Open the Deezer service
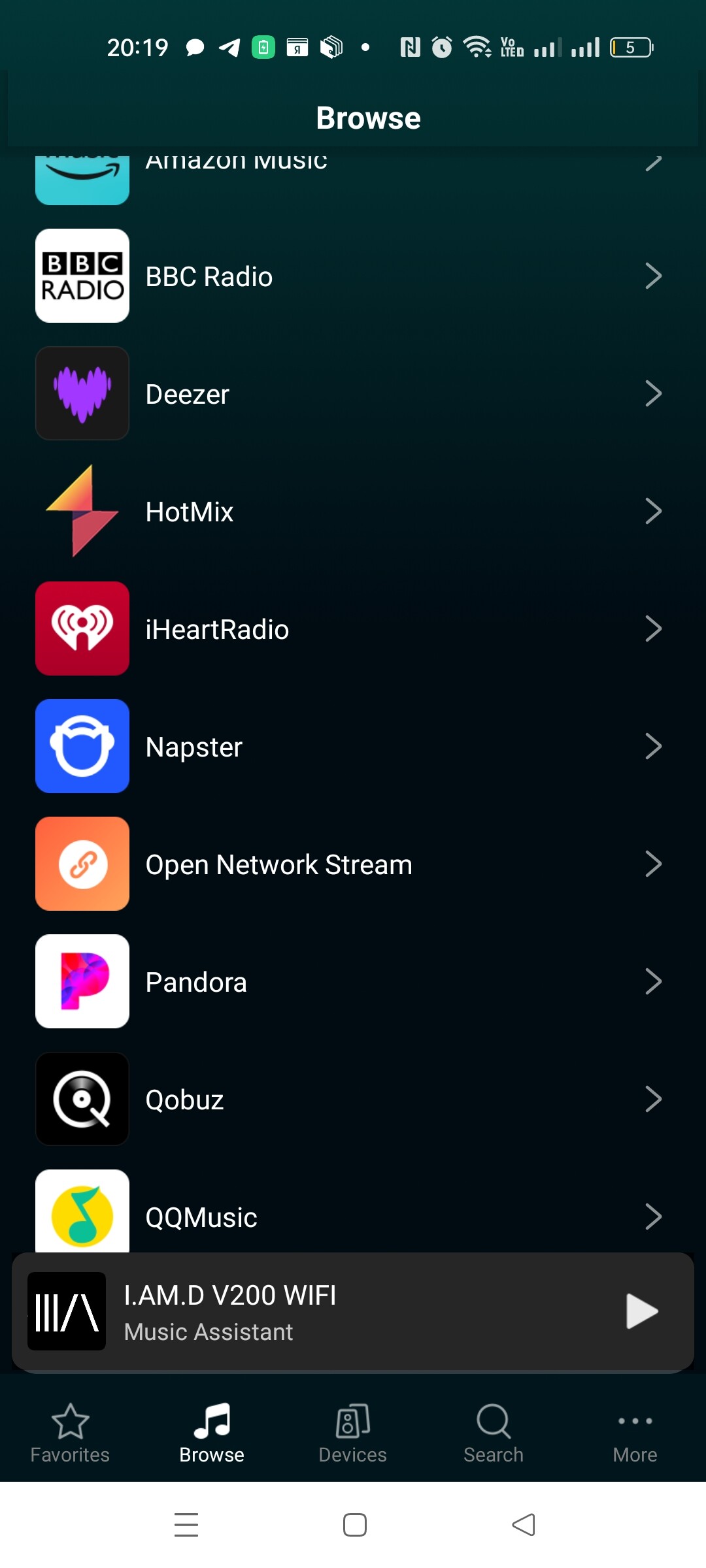 click(353, 393)
